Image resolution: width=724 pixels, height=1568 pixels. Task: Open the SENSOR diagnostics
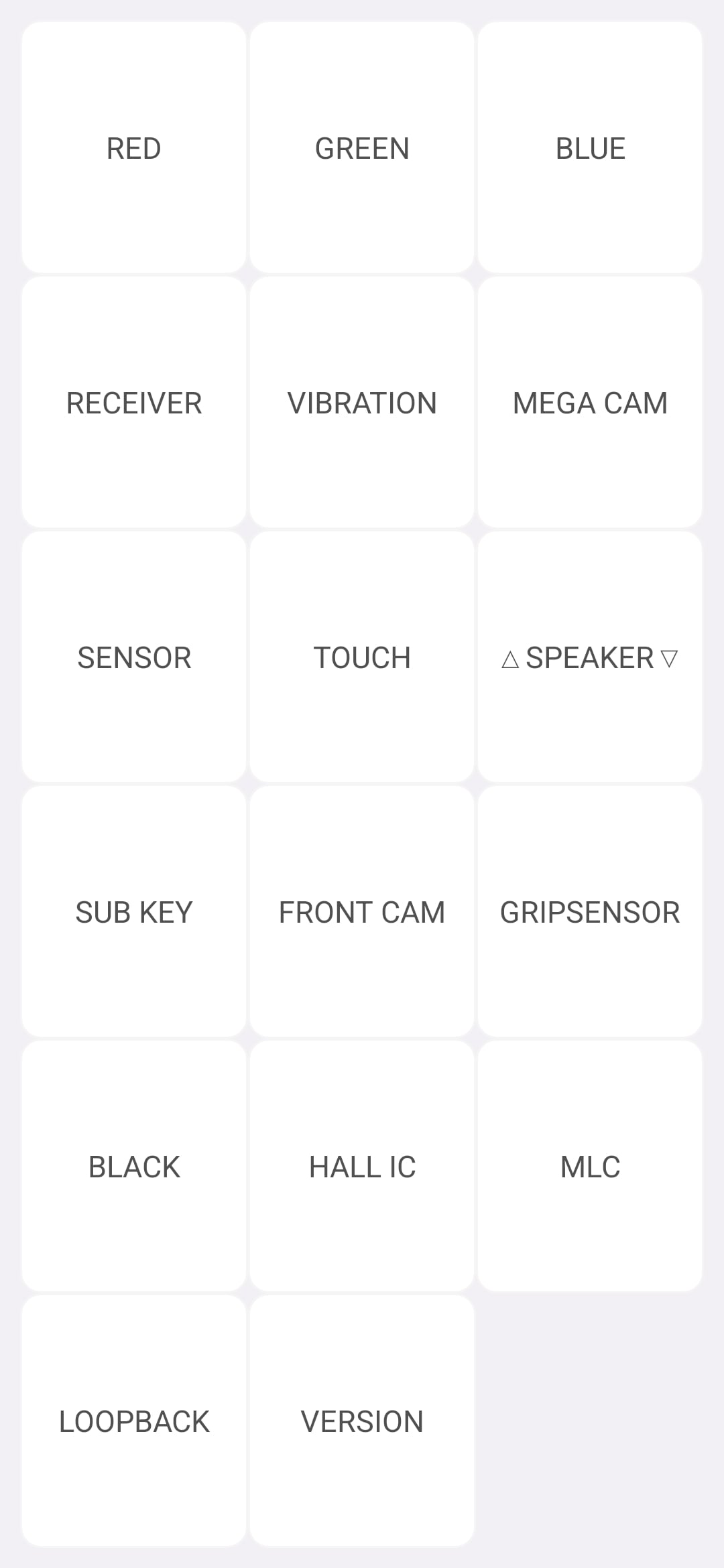coord(134,657)
